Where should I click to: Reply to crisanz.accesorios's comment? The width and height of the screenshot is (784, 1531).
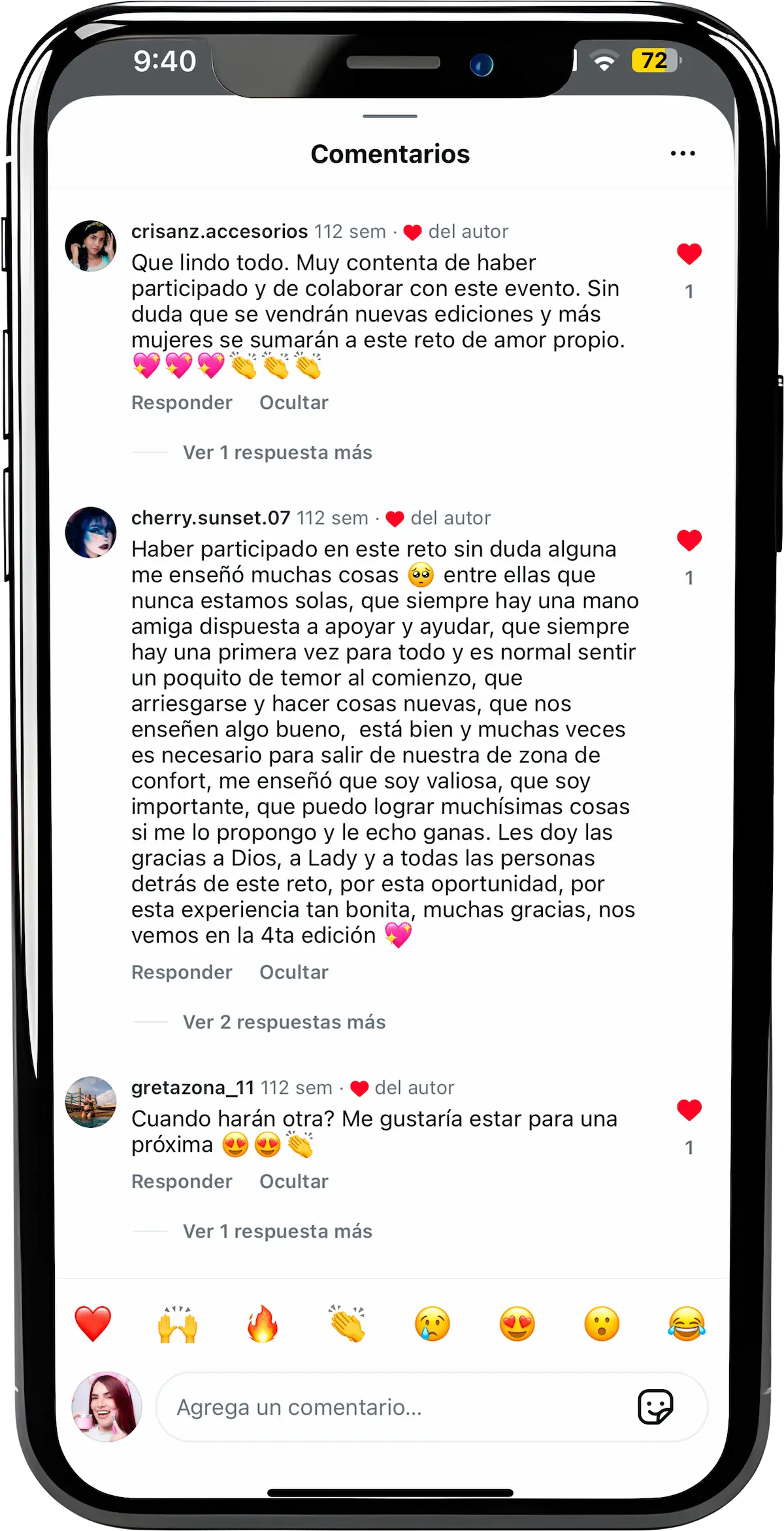click(x=182, y=403)
